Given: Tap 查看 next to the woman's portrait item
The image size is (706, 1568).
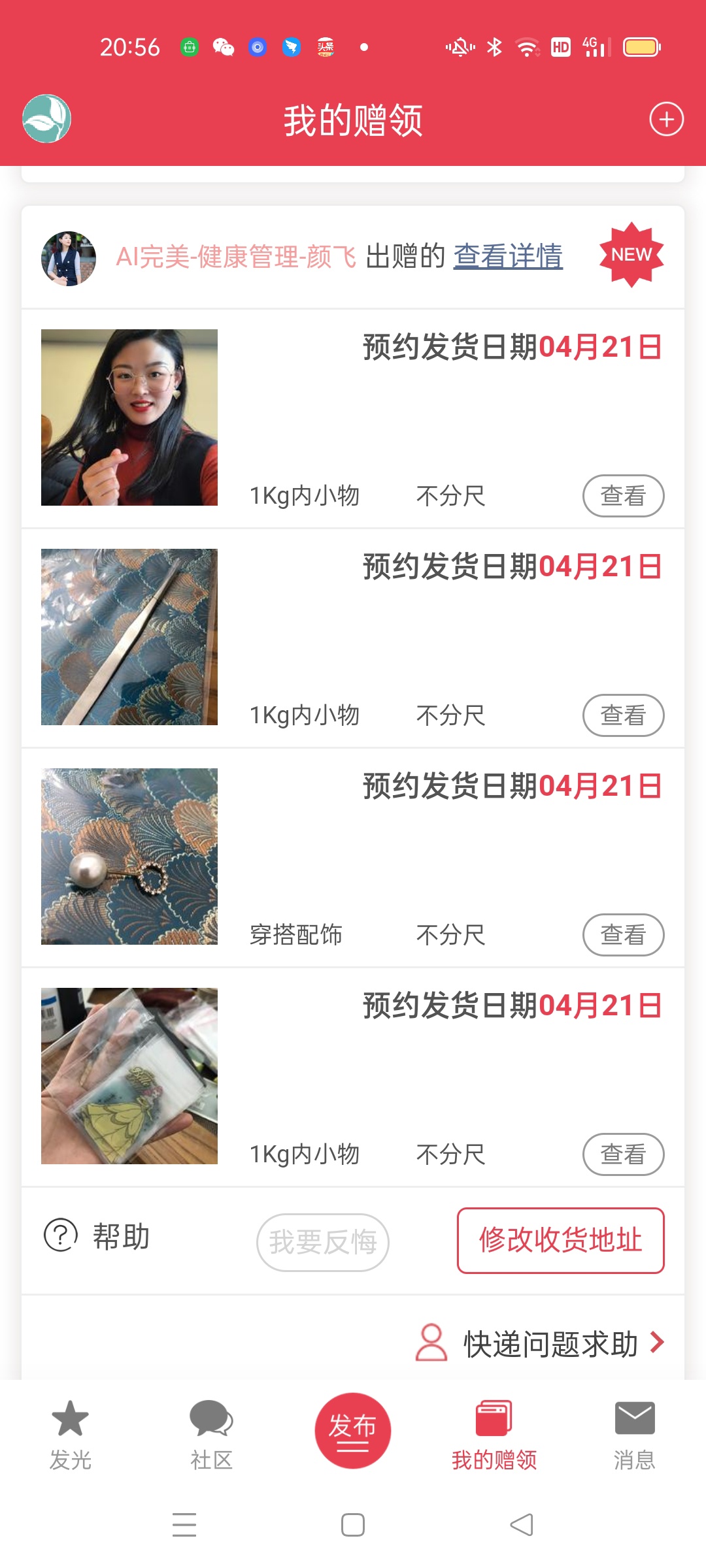Looking at the screenshot, I should tap(623, 496).
